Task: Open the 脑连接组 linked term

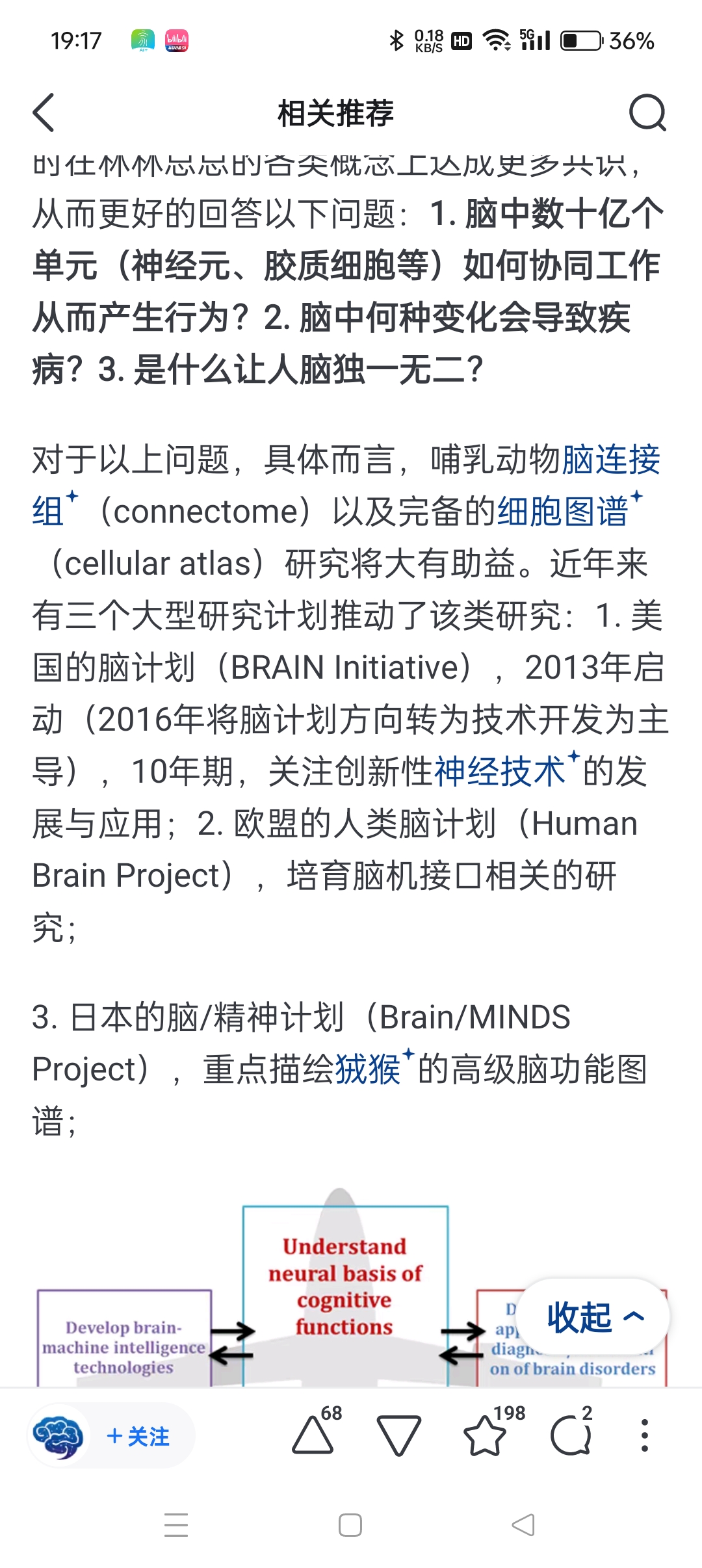Action: point(611,460)
